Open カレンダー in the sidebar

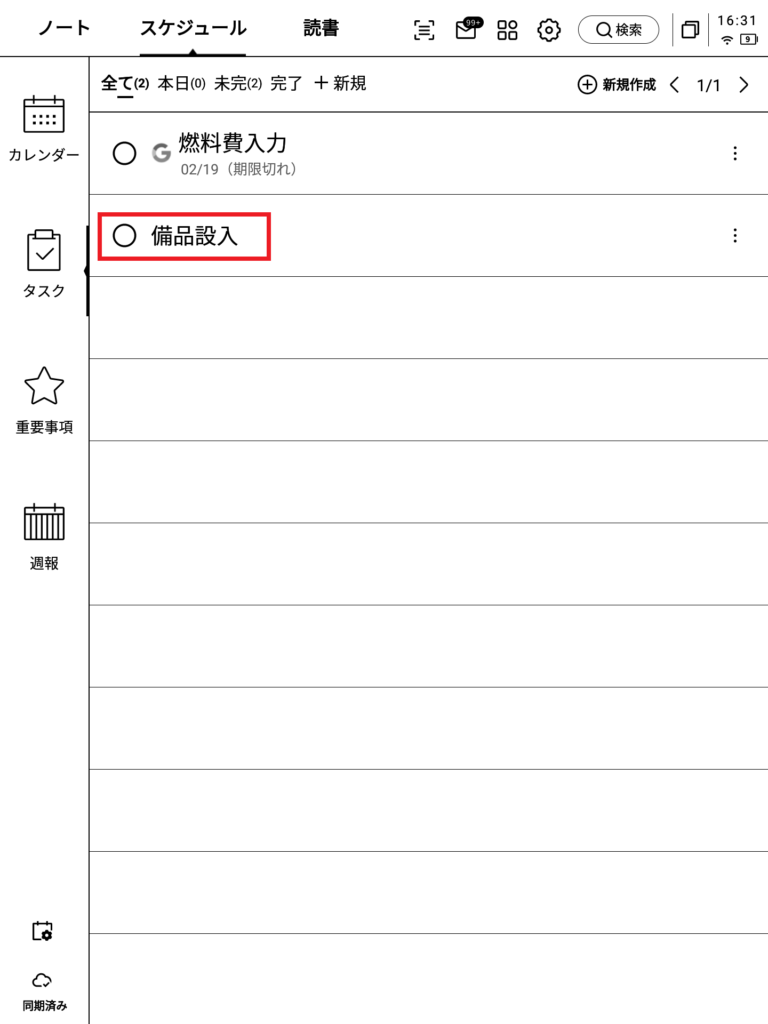(43, 130)
